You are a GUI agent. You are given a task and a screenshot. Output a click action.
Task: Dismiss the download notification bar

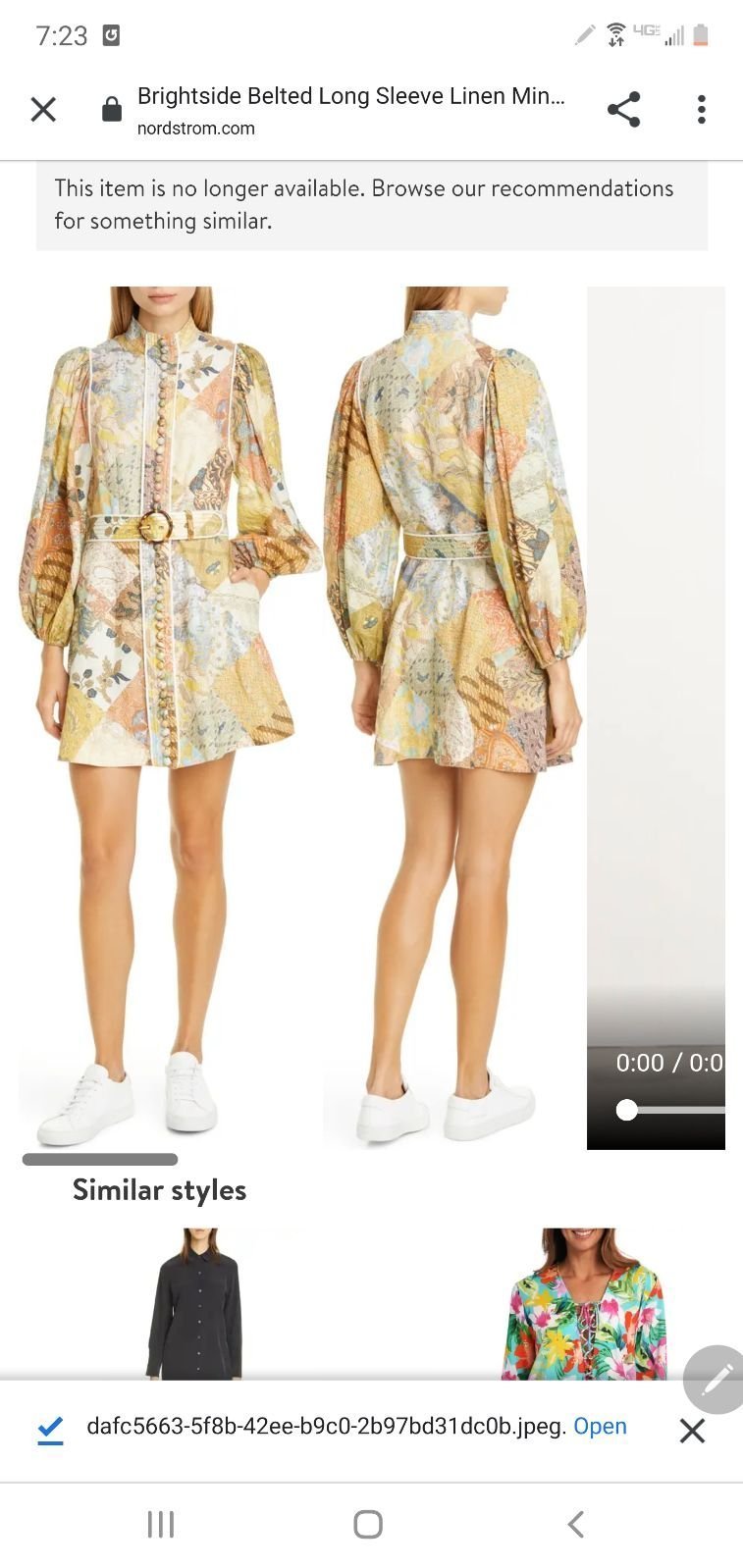[692, 1431]
